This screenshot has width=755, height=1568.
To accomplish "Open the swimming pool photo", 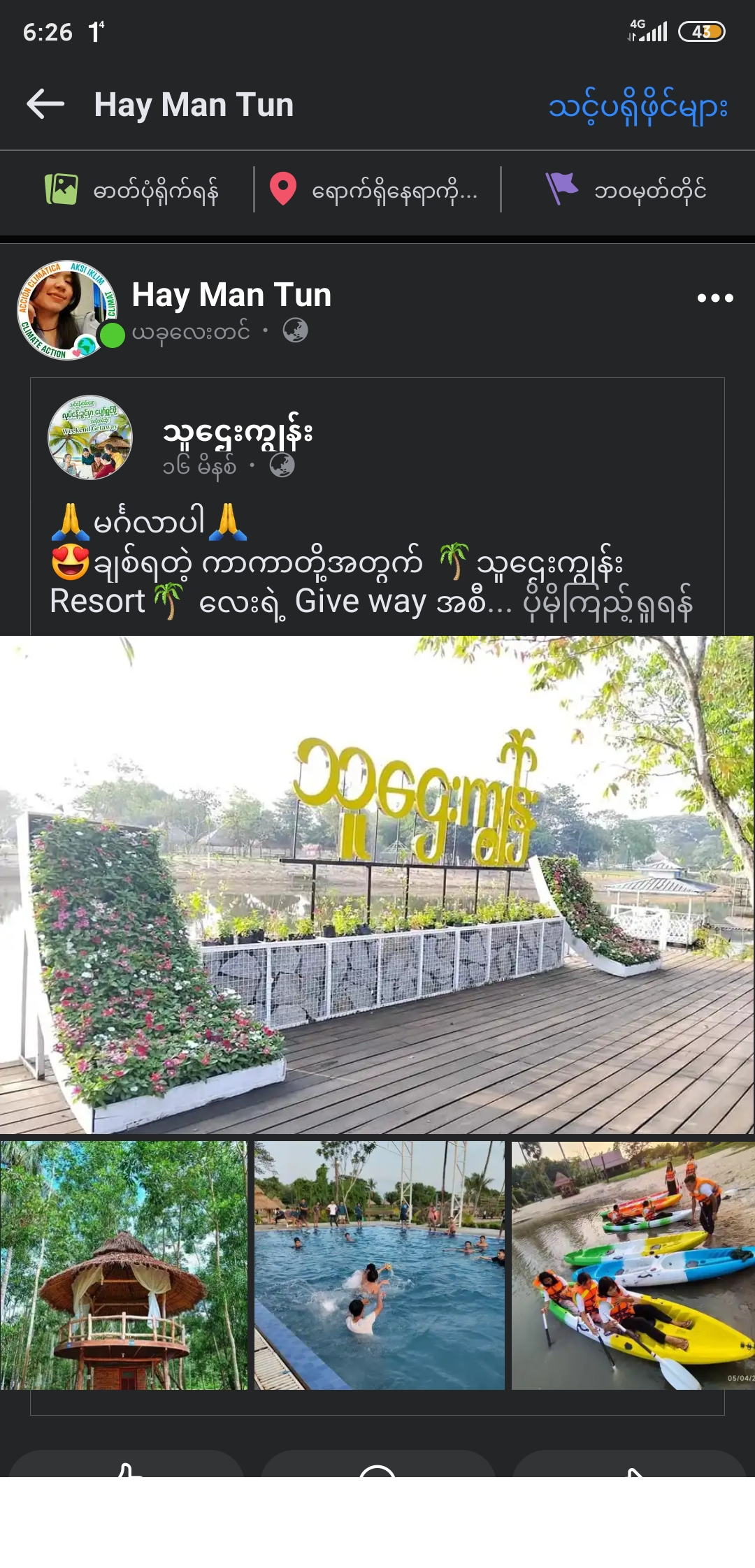I will click(379, 1265).
